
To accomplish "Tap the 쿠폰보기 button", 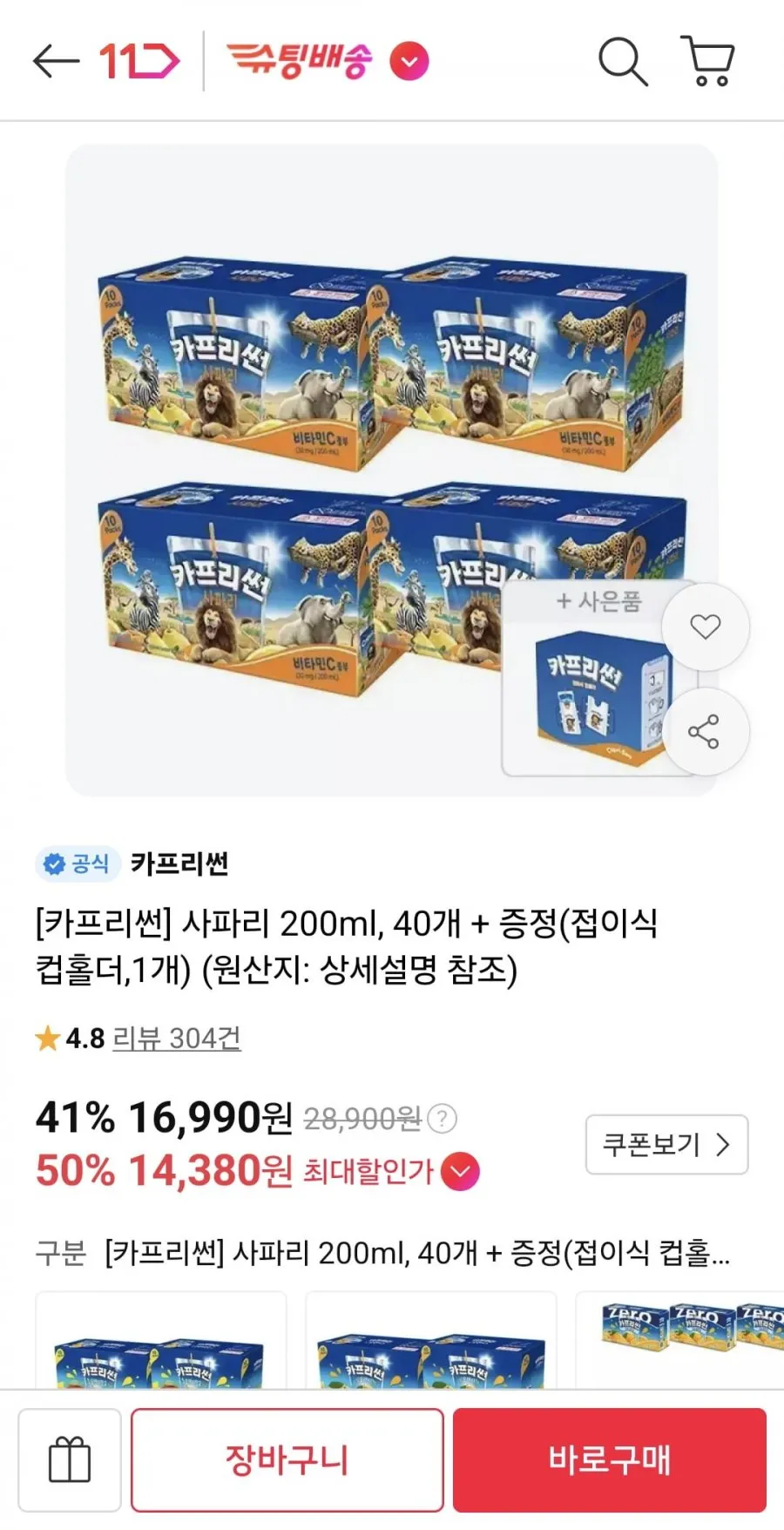I will pyautogui.click(x=666, y=1144).
